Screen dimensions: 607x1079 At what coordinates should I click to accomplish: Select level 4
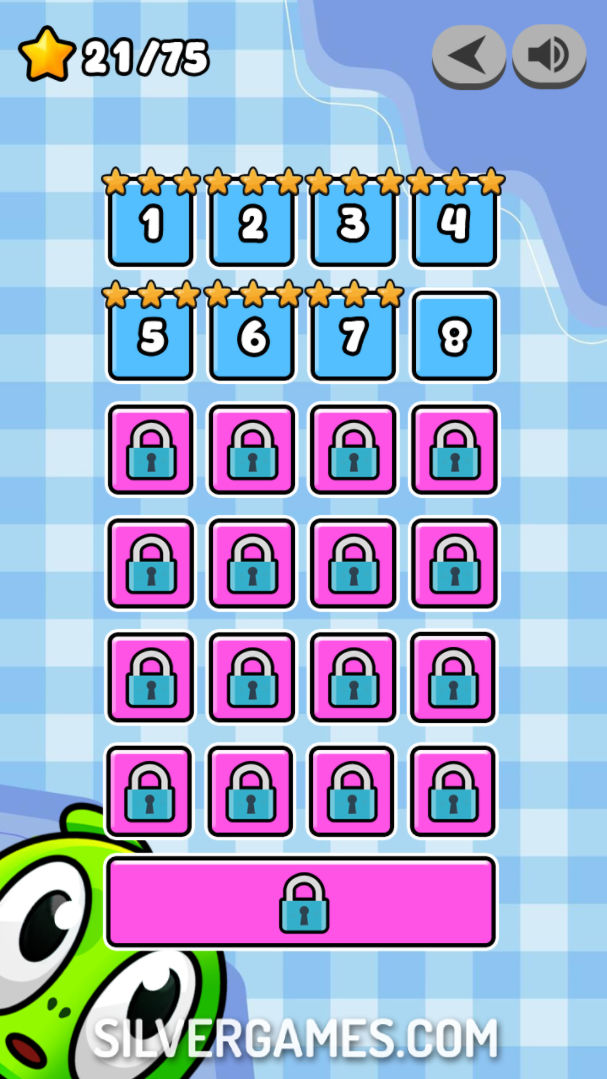pos(454,223)
